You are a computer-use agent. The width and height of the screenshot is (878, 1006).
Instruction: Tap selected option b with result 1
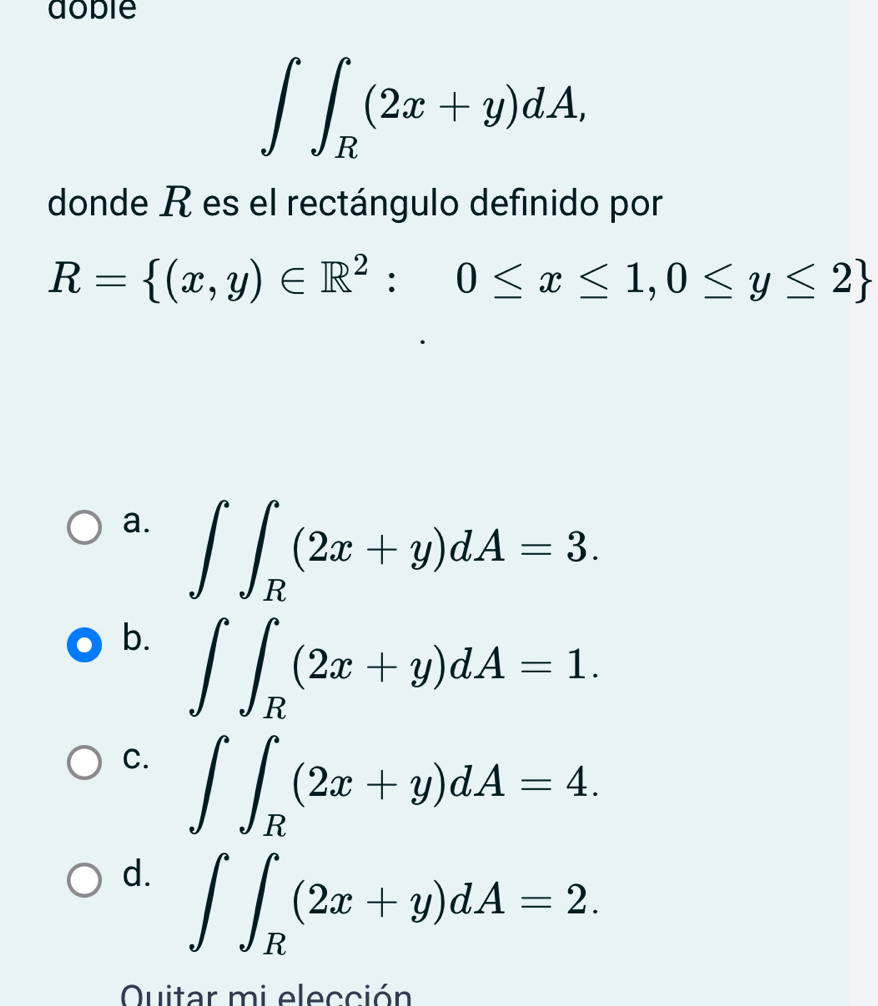pyautogui.click(x=84, y=645)
